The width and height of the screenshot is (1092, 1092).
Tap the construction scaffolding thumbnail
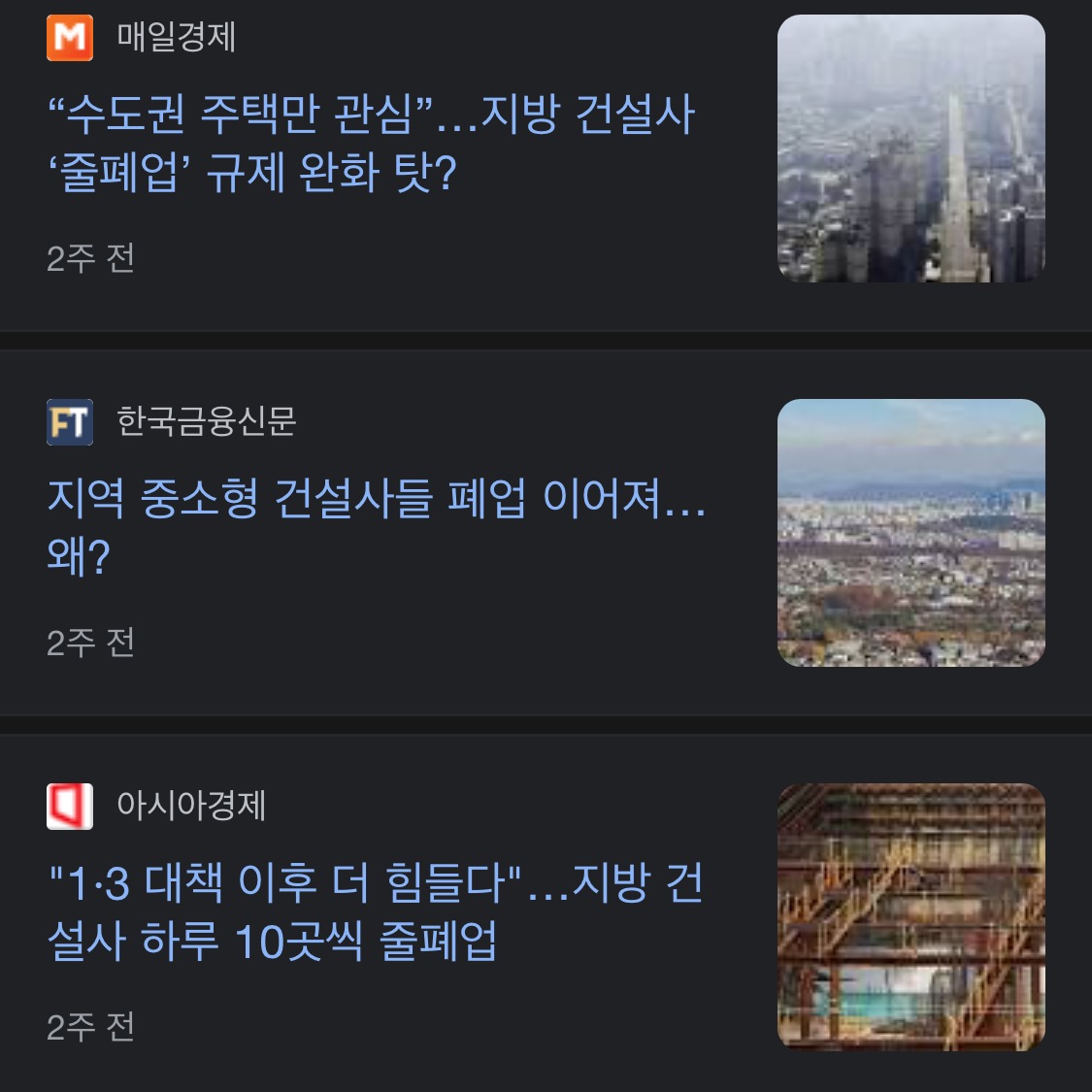[910, 916]
